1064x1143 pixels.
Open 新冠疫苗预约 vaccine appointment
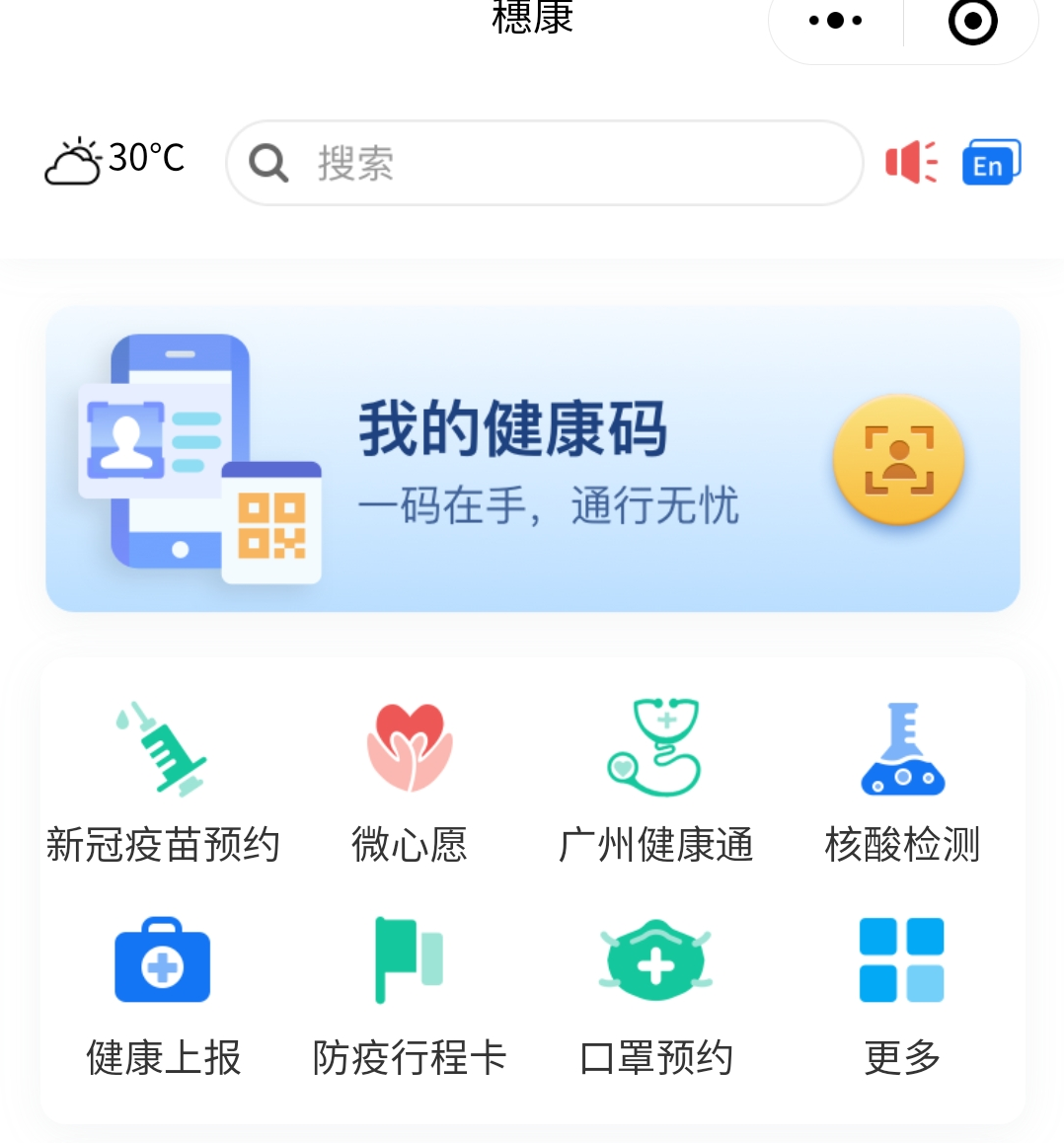163,782
